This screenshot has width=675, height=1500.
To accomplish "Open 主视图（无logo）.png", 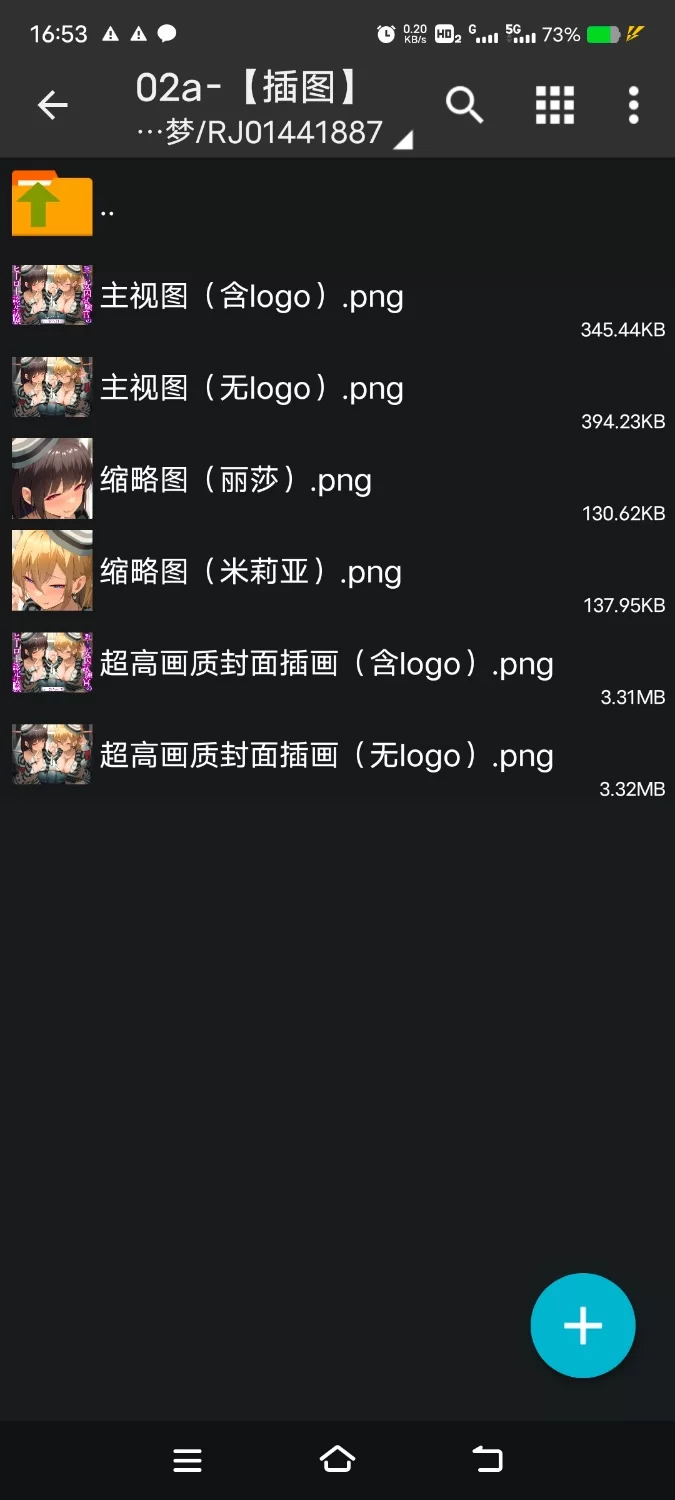I will pos(252,388).
